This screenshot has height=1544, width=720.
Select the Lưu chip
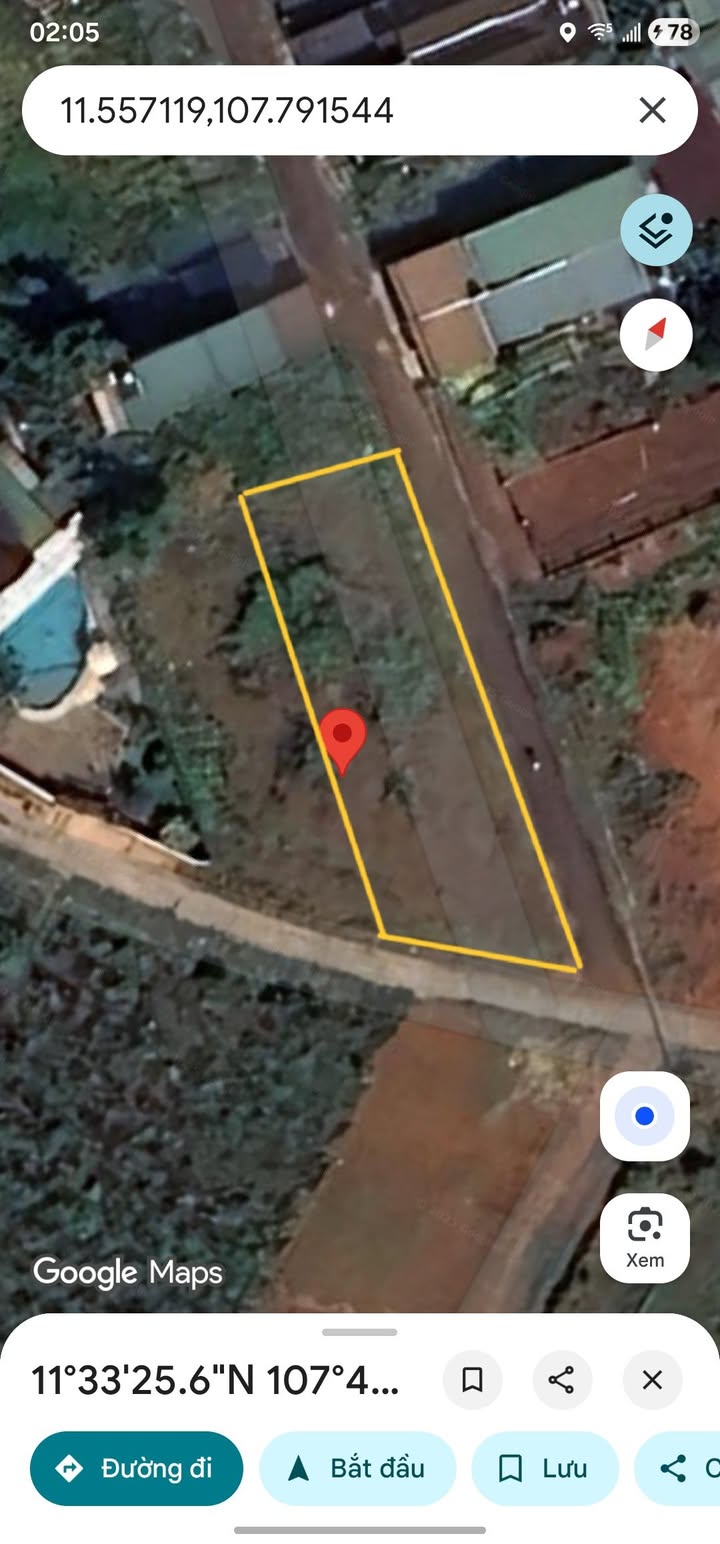click(x=545, y=1468)
